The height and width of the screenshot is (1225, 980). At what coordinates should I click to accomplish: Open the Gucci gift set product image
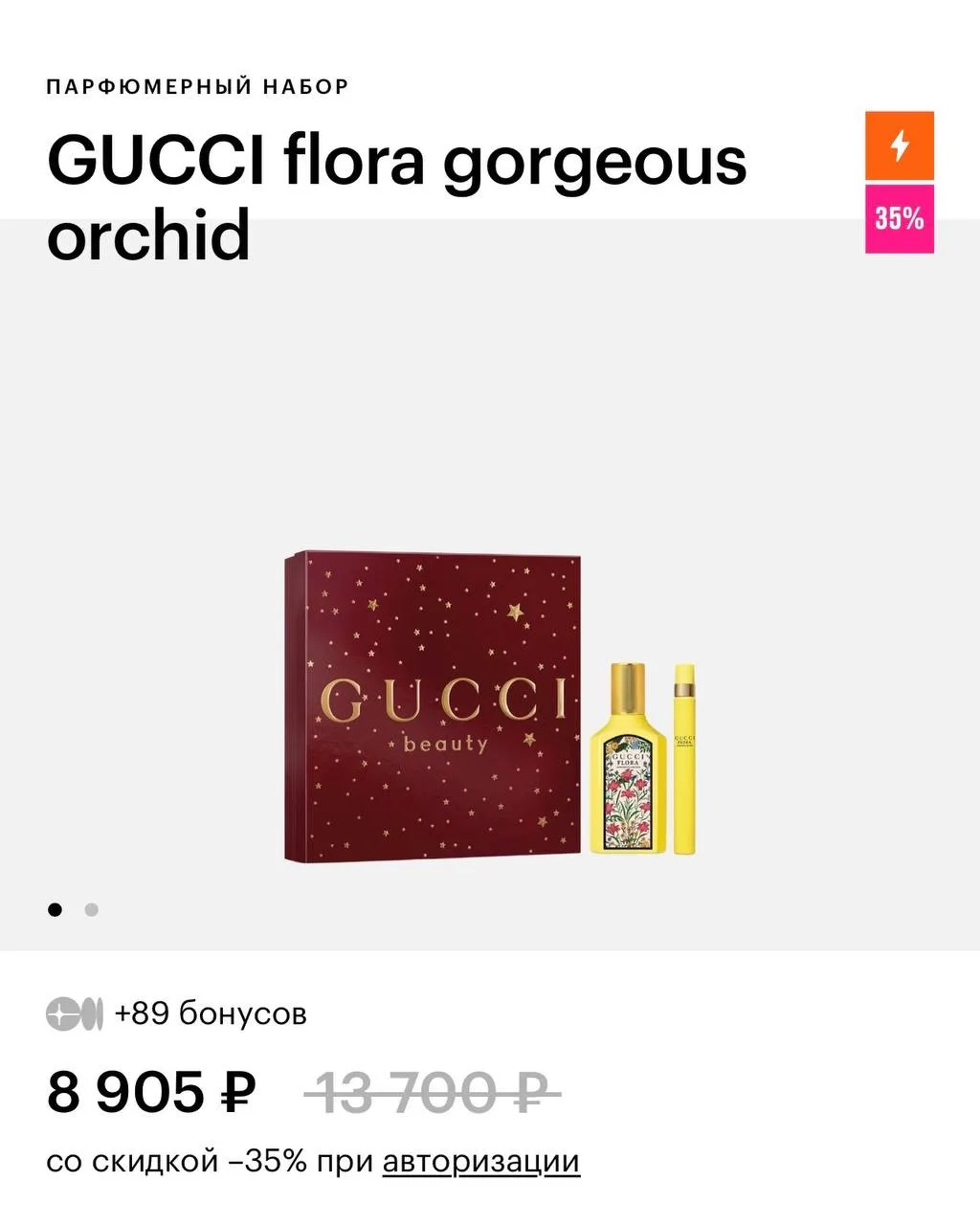point(490,706)
